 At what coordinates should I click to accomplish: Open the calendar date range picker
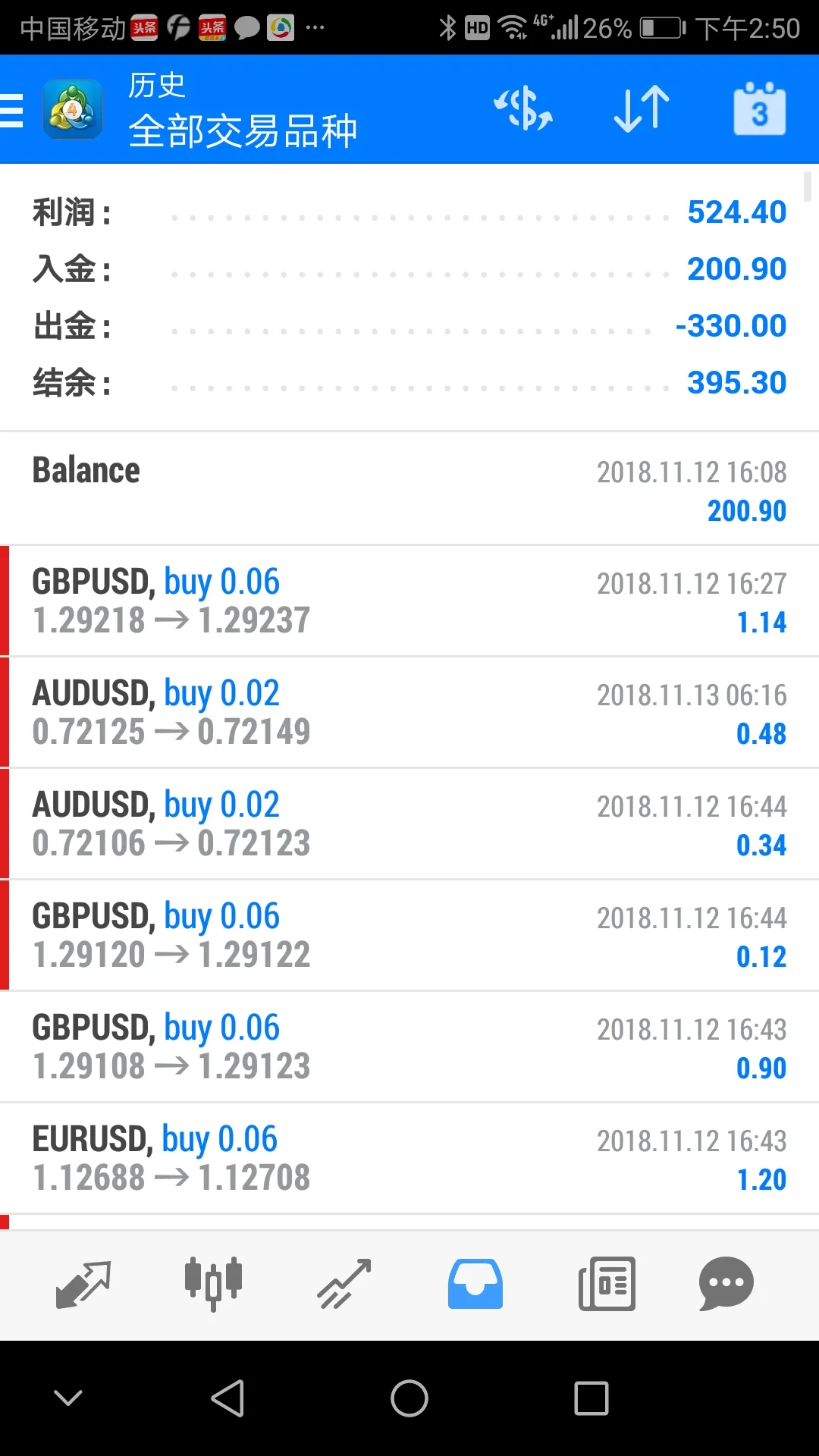(x=760, y=109)
